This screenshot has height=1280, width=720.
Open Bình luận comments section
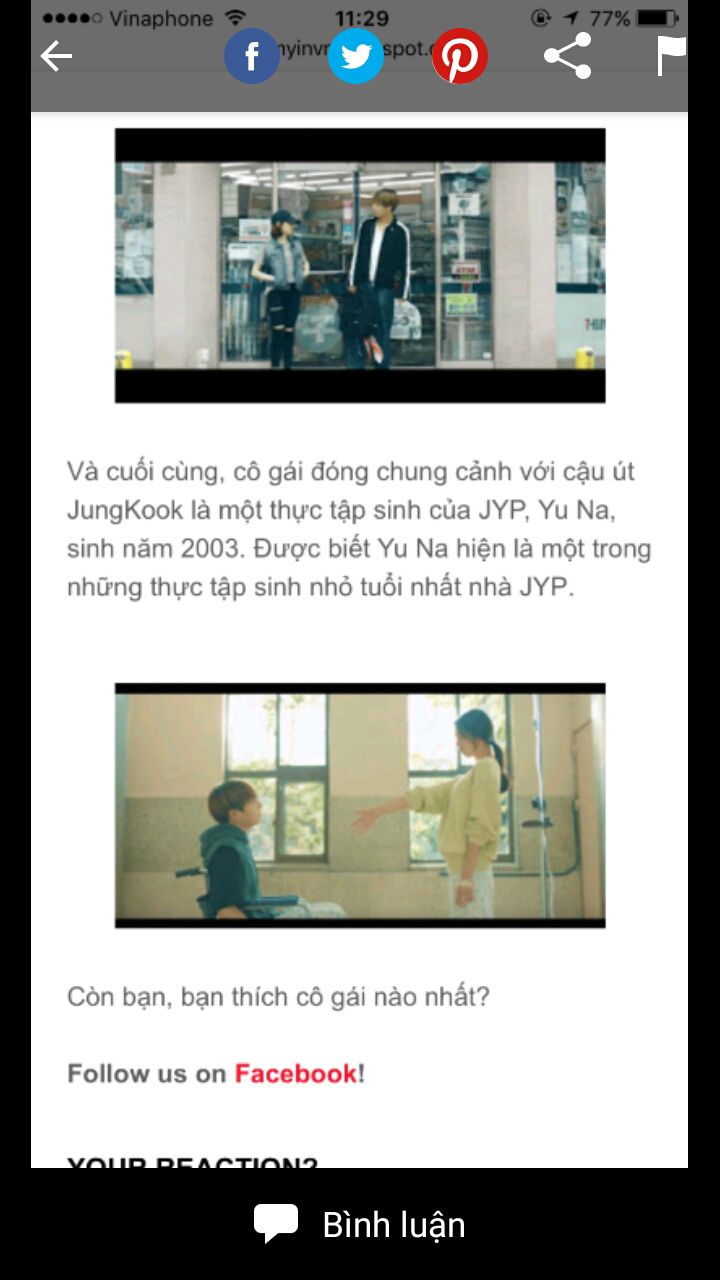coord(360,1224)
